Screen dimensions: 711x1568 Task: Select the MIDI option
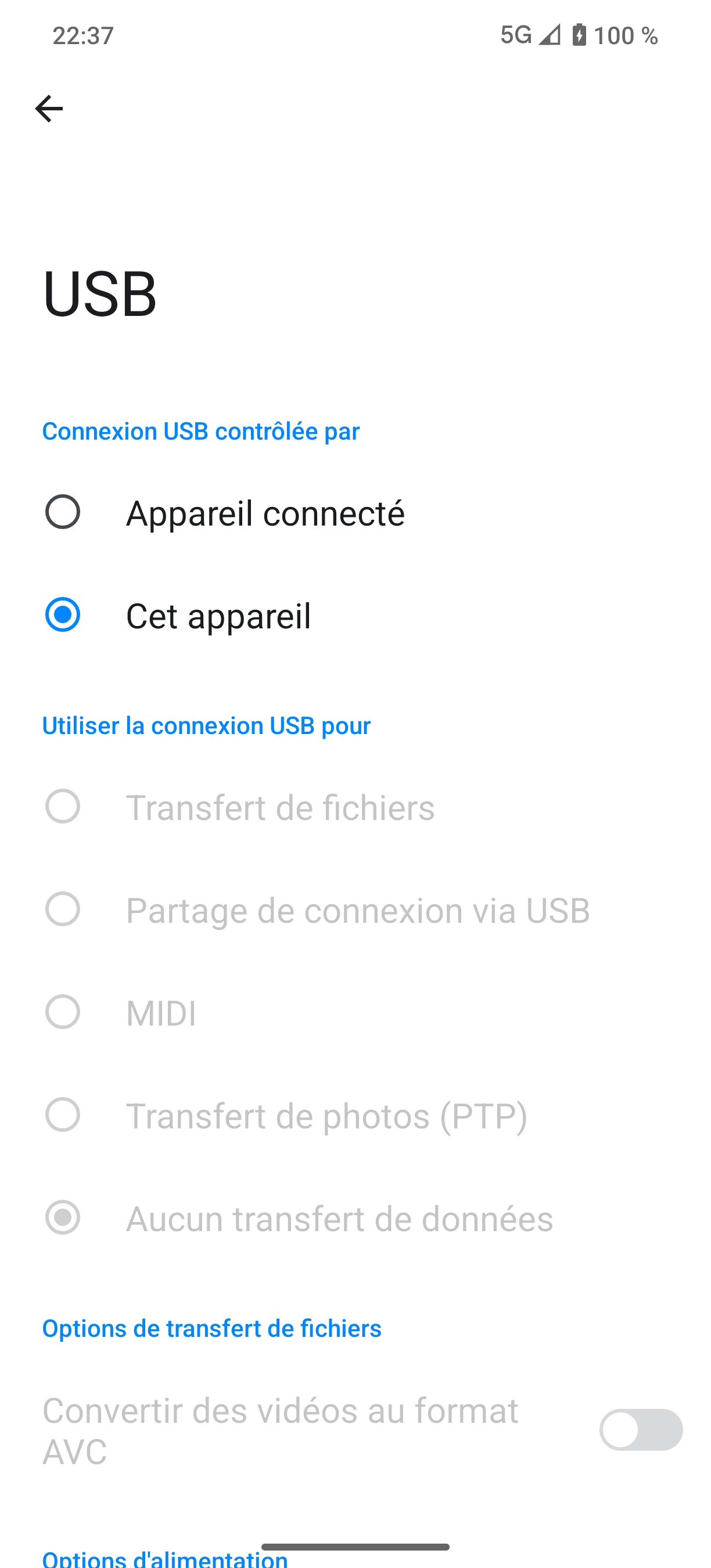point(355,1012)
